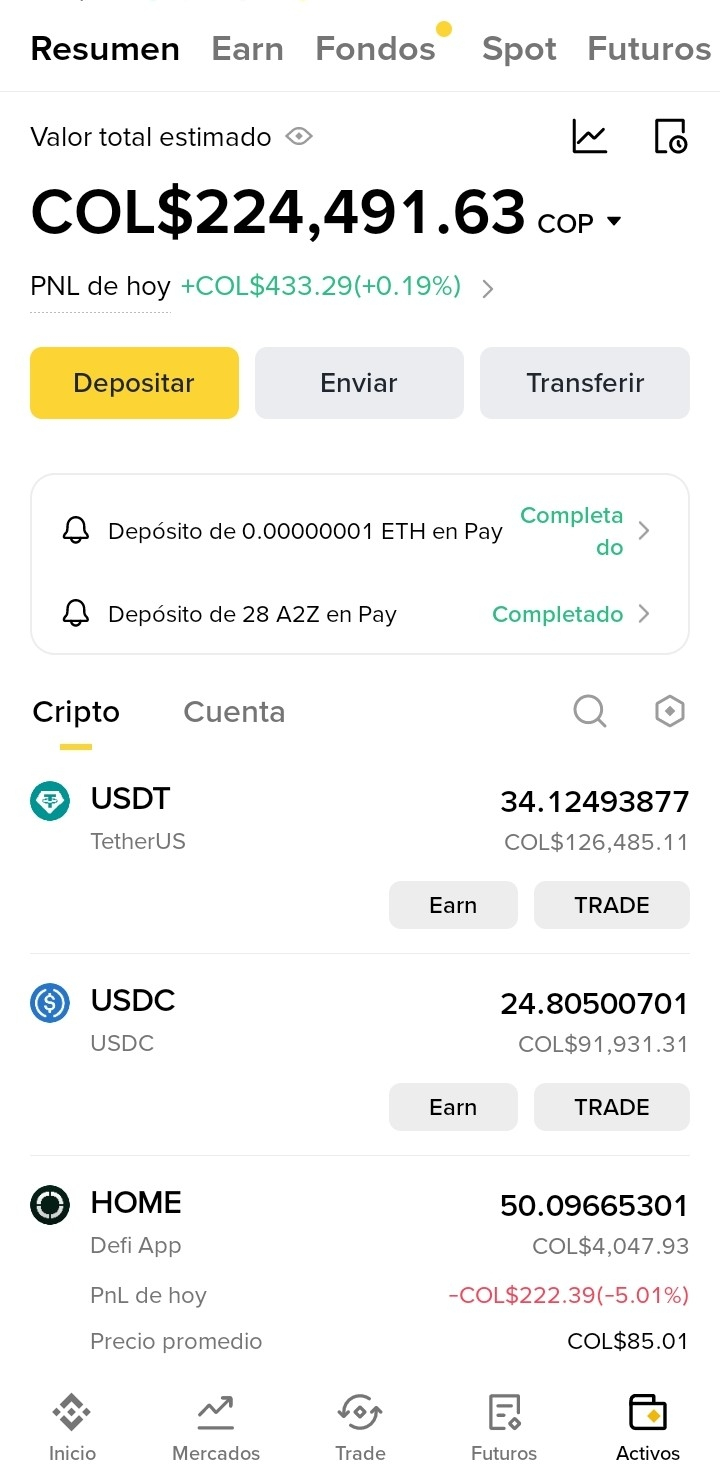Open the portfolio analysis chart icon
Screen dimensions: 720x1475
590,136
